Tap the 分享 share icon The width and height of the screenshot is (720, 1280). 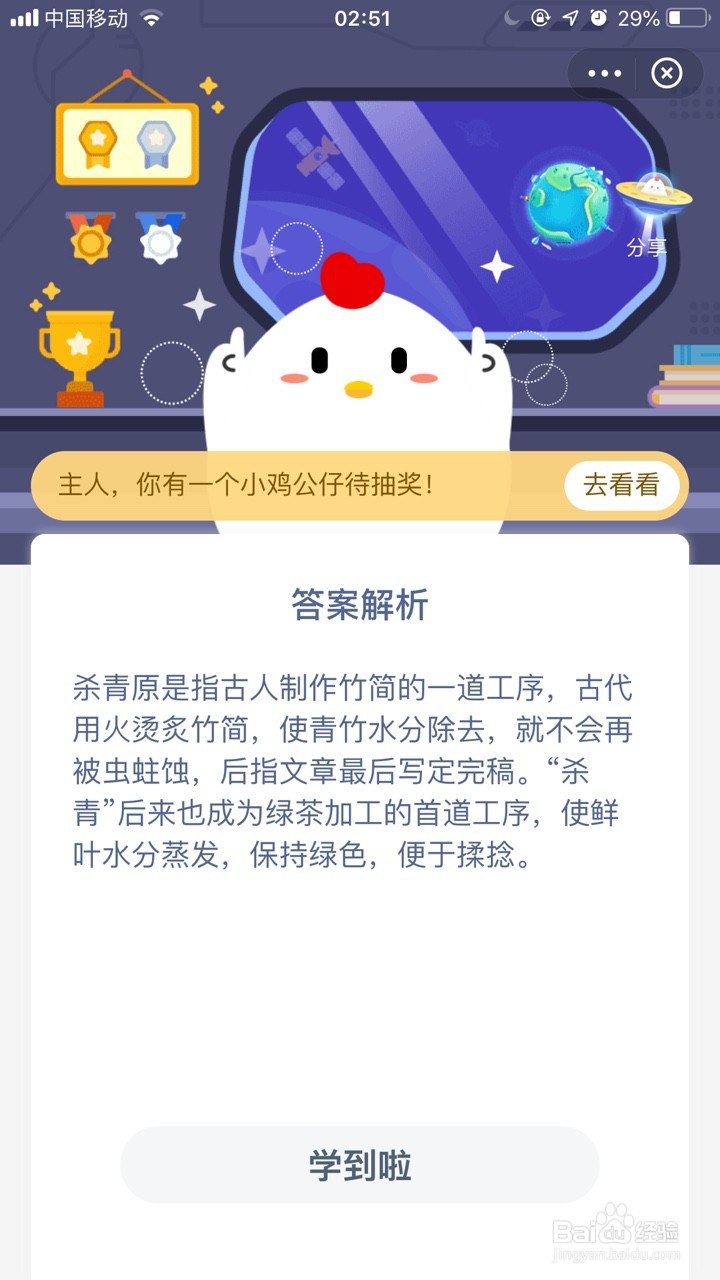click(x=650, y=215)
